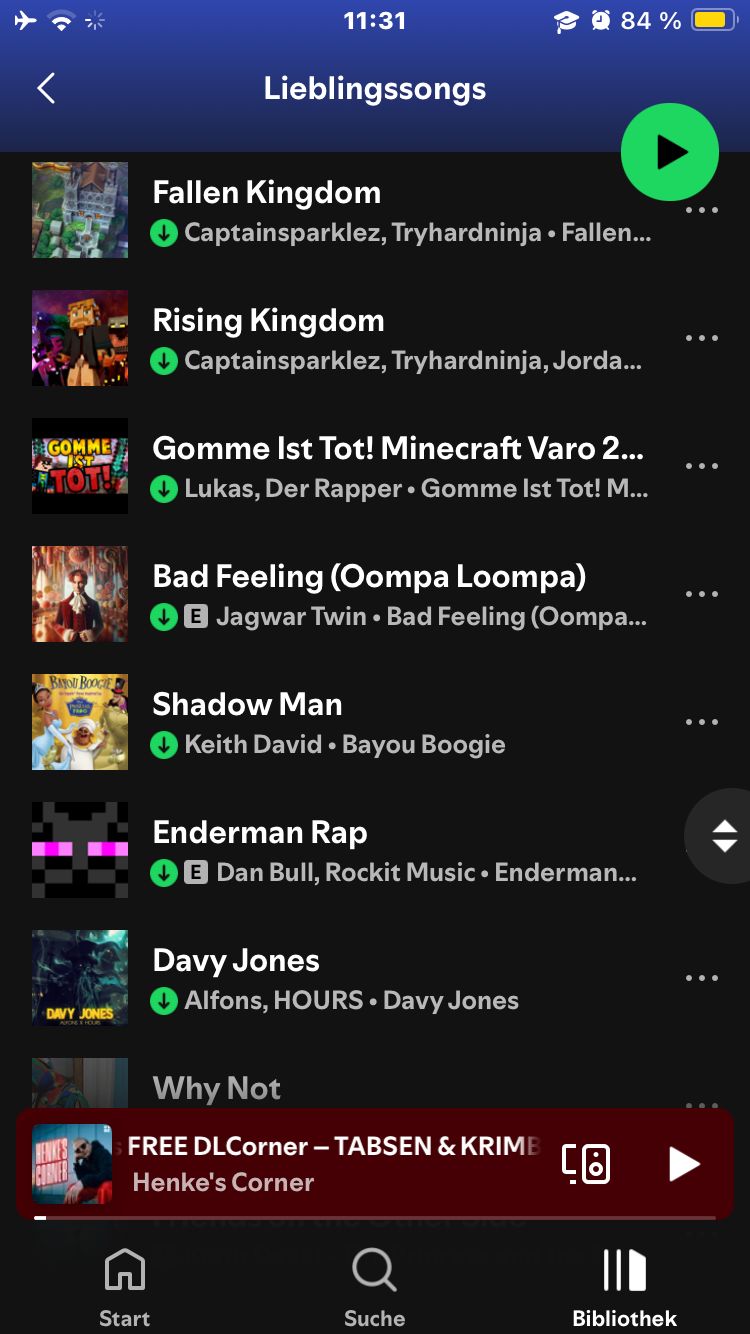Tap the fast scroll handle
This screenshot has width=750, height=1334.
[723, 836]
